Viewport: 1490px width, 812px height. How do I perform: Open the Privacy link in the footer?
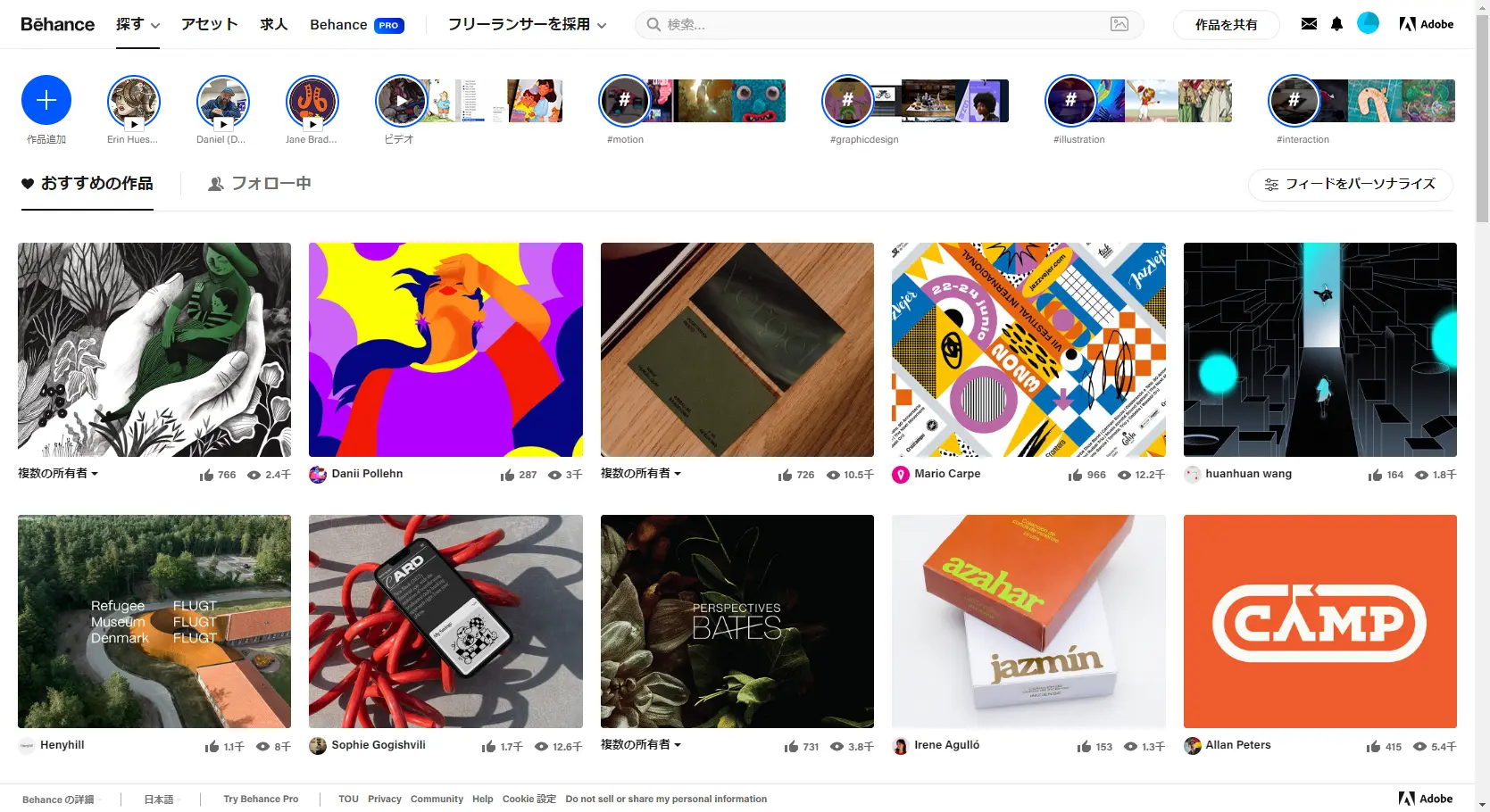point(384,799)
